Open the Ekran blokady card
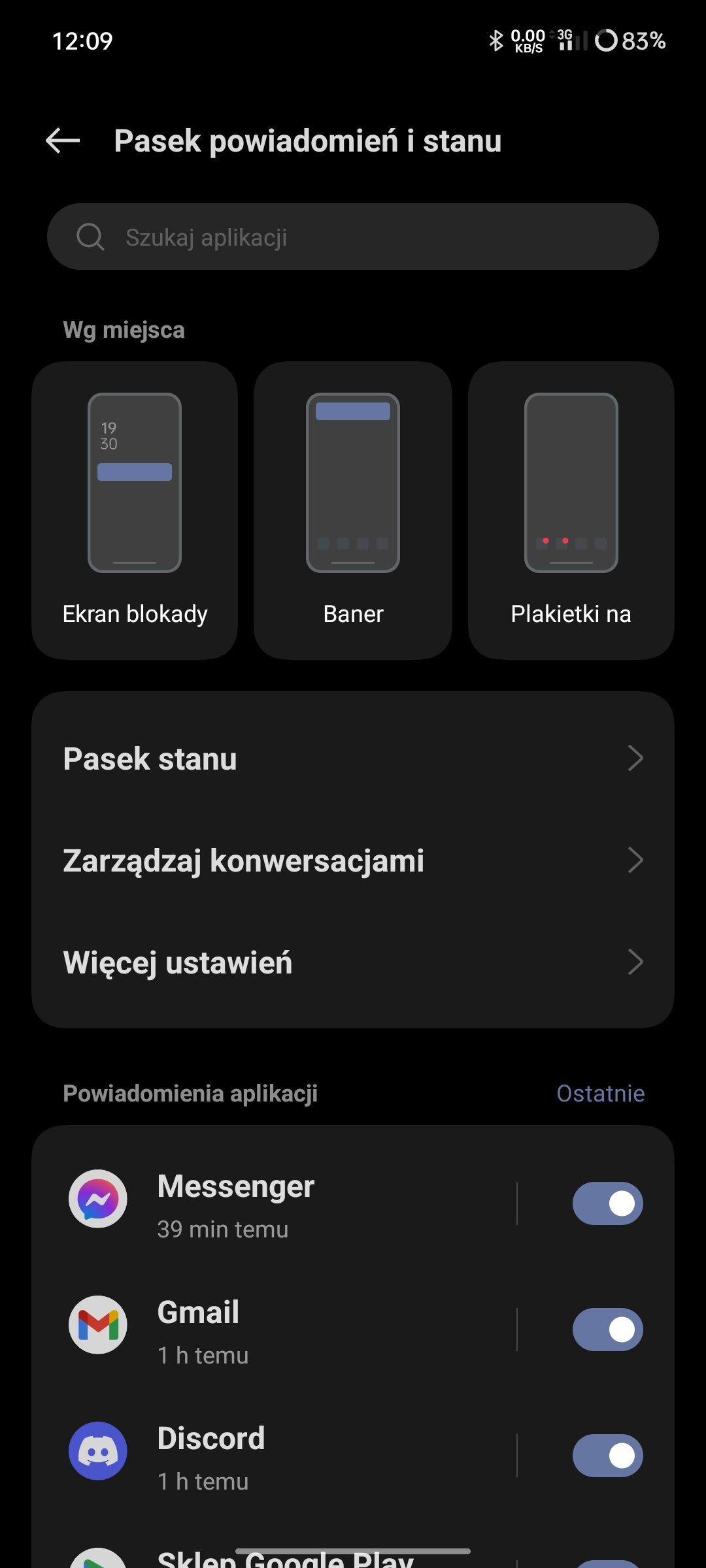 click(x=135, y=510)
